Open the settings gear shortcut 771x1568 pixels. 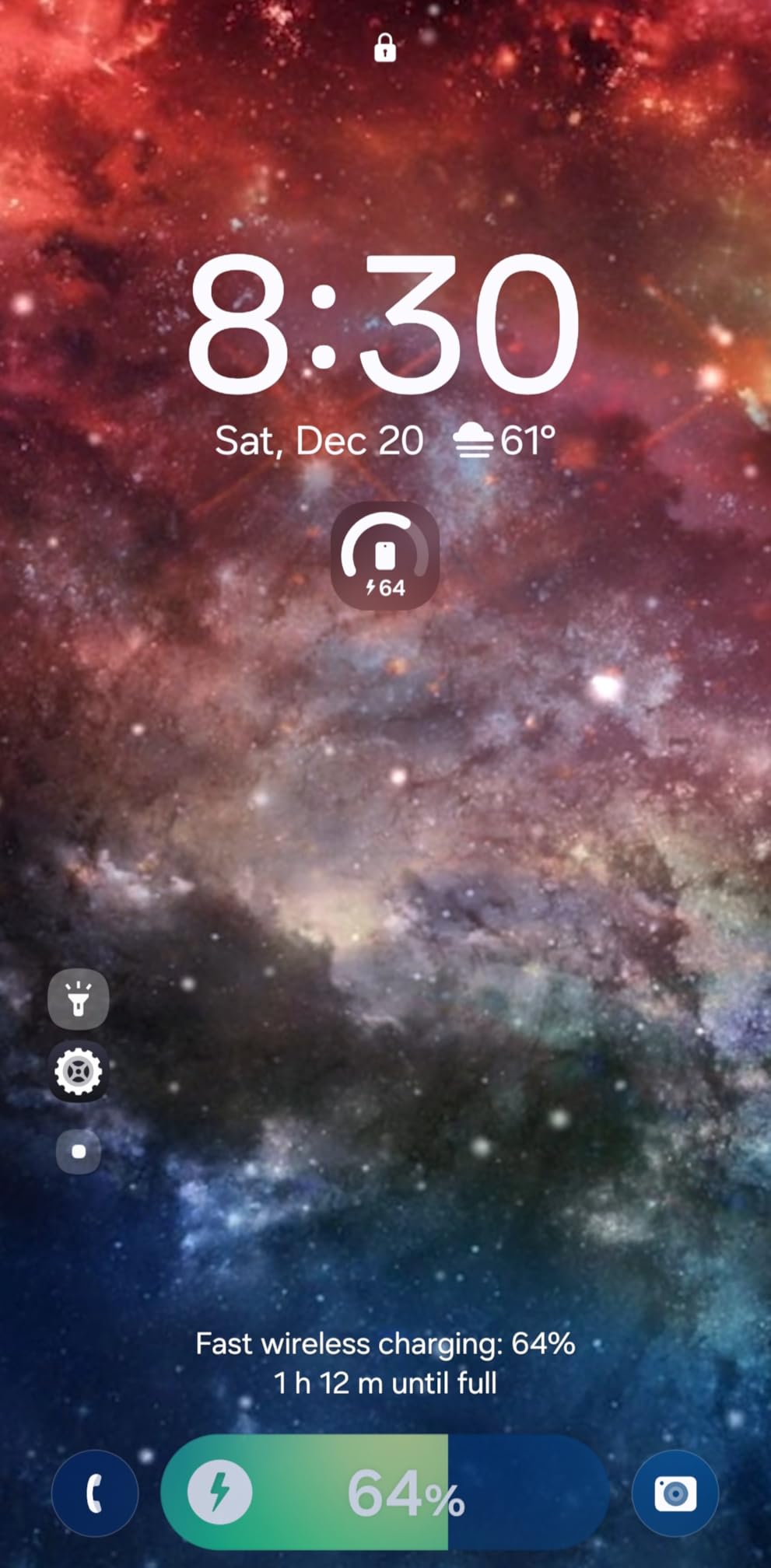[x=78, y=1071]
